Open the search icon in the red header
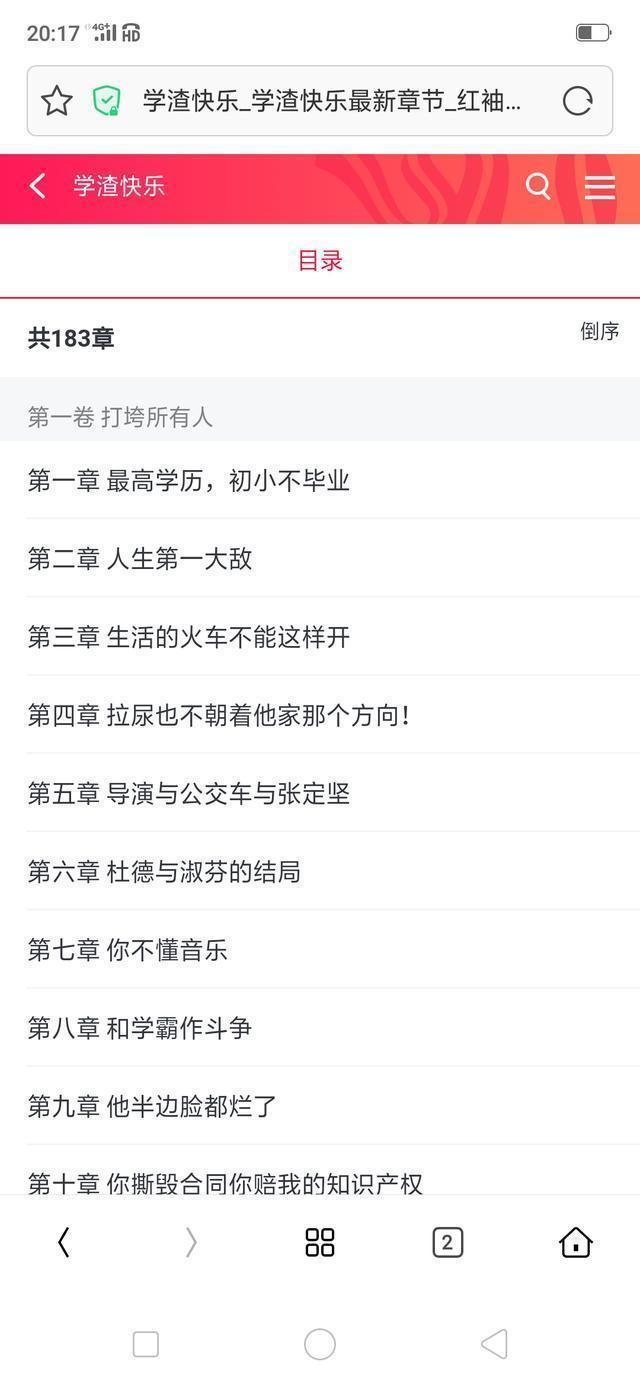Image resolution: width=640 pixels, height=1387 pixels. (x=538, y=186)
